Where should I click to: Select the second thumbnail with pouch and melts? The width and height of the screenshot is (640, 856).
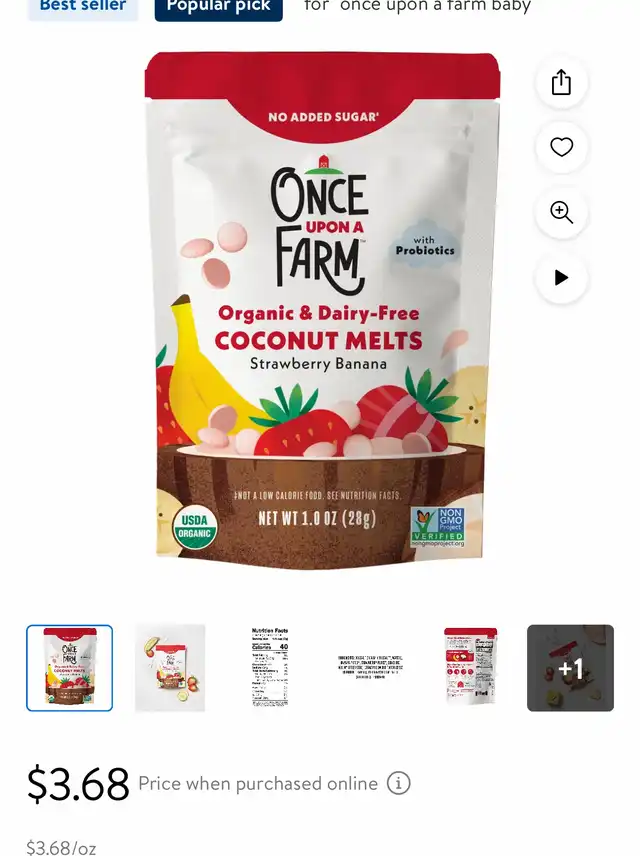170,668
